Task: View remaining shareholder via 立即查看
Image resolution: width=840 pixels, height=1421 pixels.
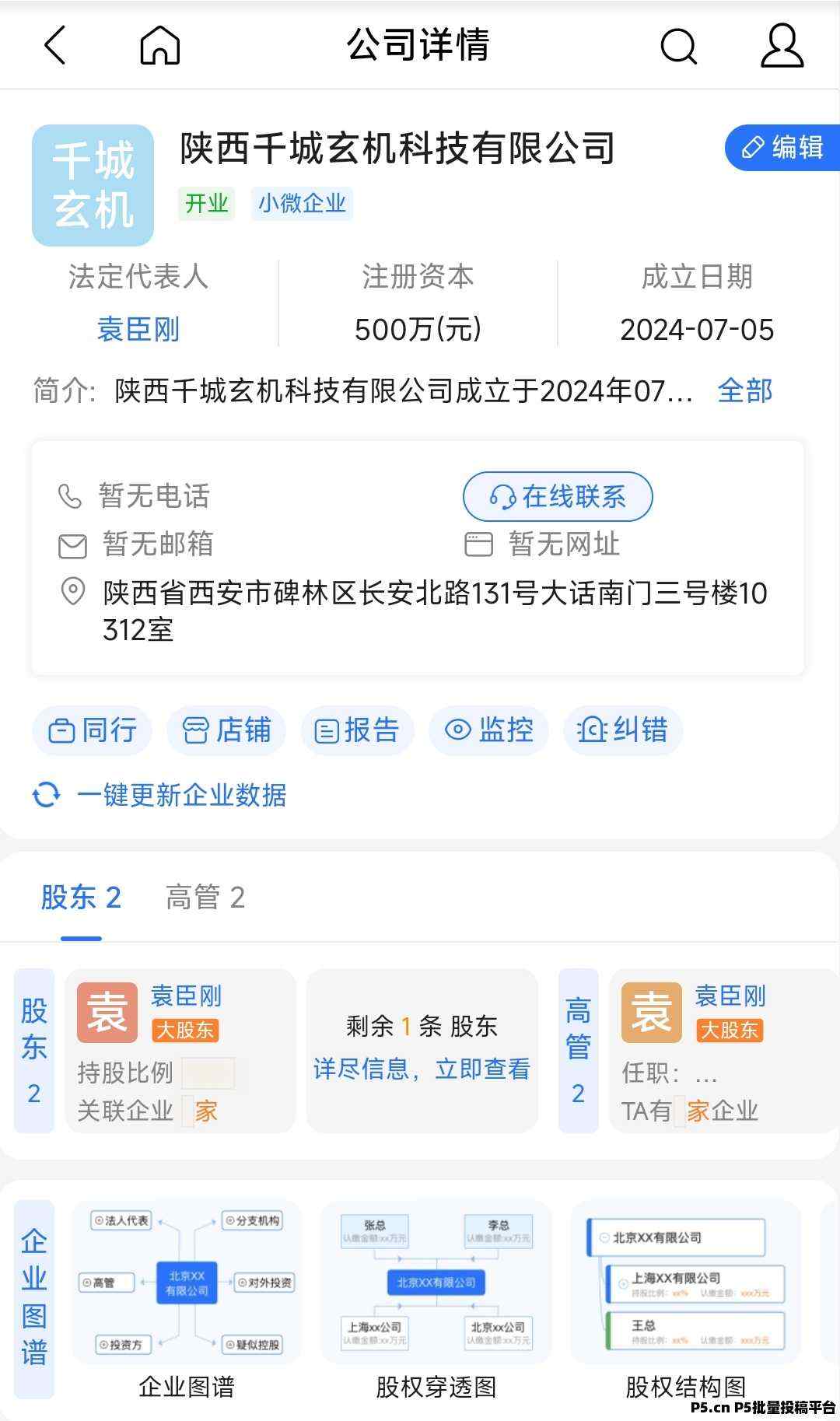Action: tap(482, 1069)
